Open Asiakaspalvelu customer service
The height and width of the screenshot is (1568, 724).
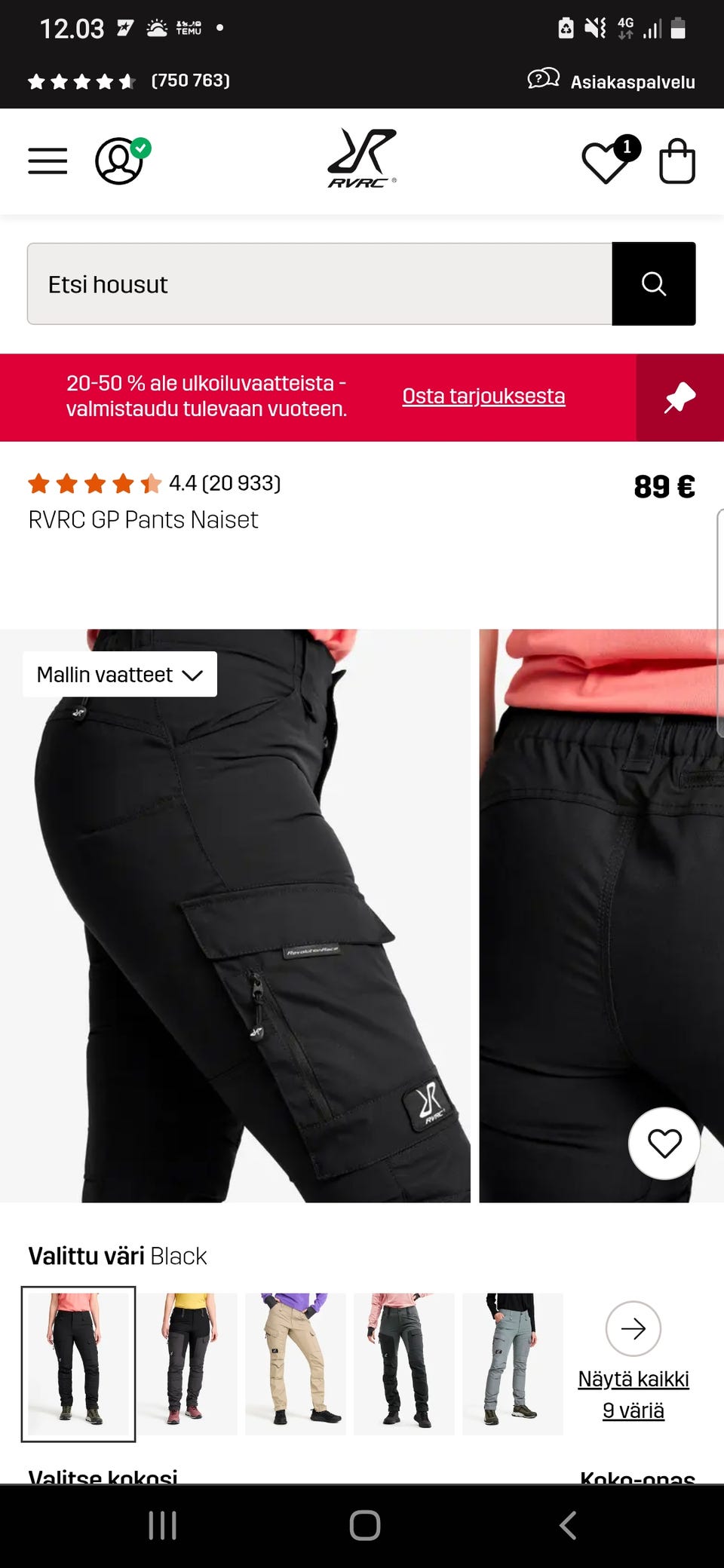[612, 81]
